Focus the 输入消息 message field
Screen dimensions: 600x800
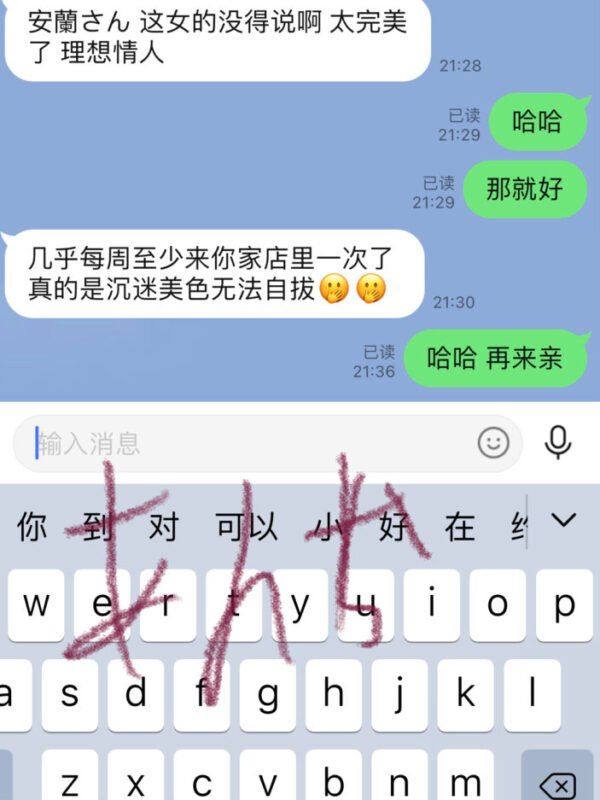(x=250, y=443)
